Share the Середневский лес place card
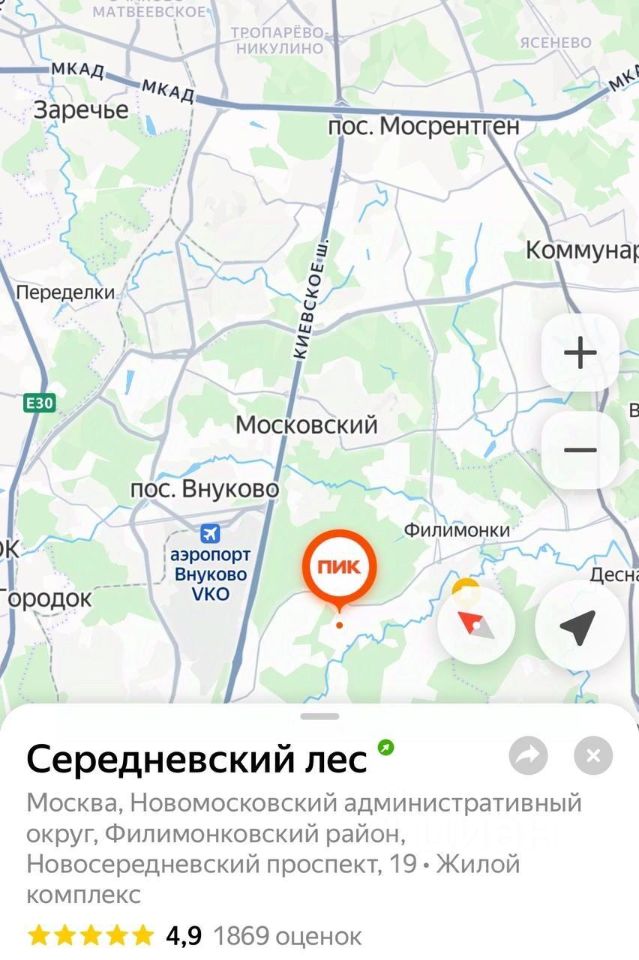This screenshot has width=639, height=960. coord(528,757)
